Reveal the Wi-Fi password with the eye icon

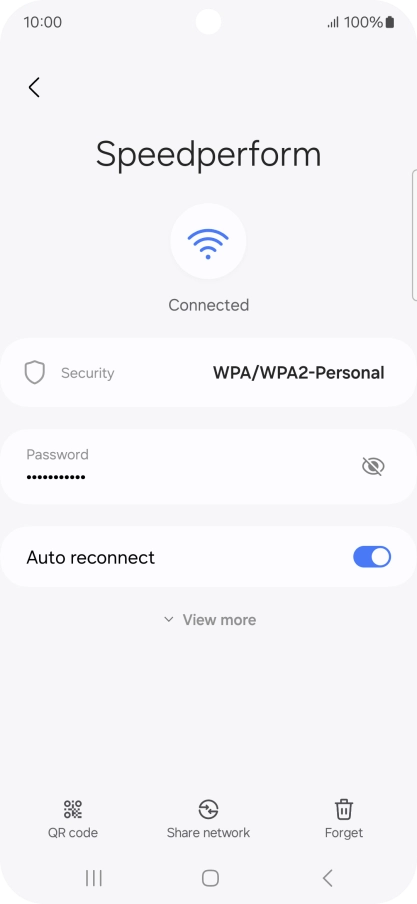click(x=373, y=466)
